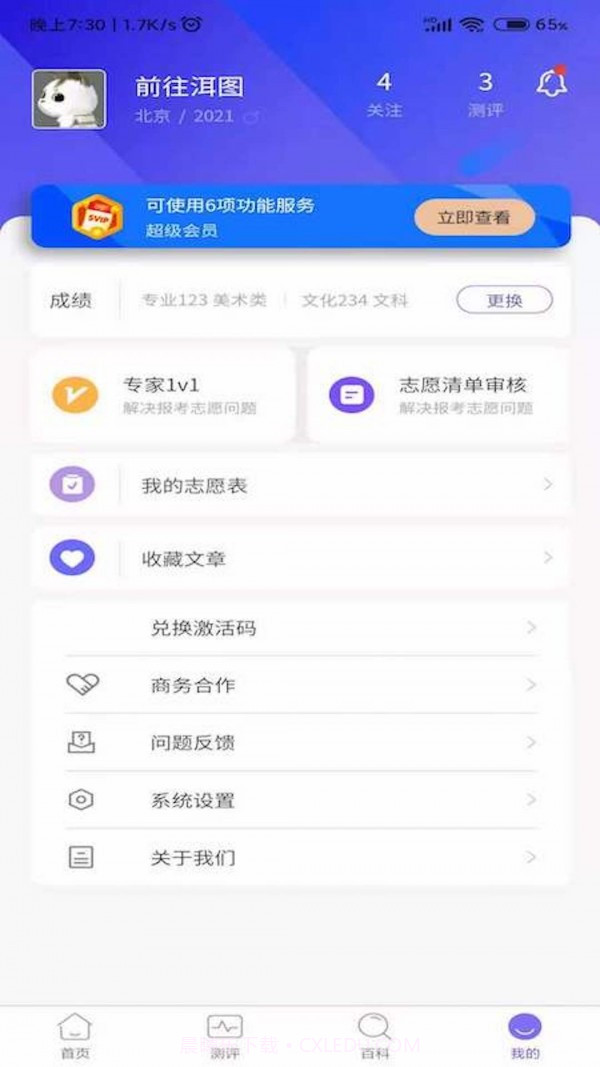
Task: Open the 志愿清单审核 card
Action: [438, 395]
